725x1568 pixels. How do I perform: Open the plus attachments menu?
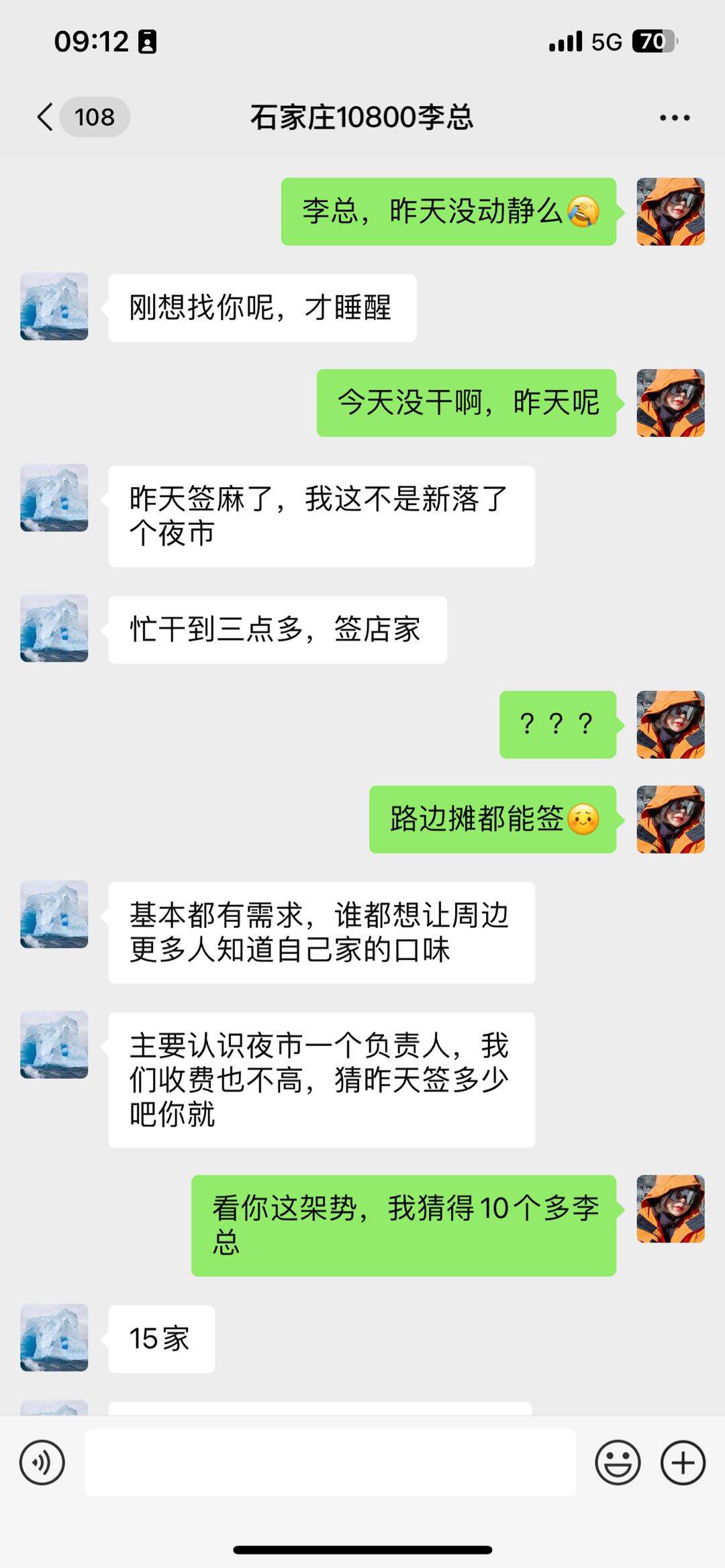pyautogui.click(x=683, y=1463)
